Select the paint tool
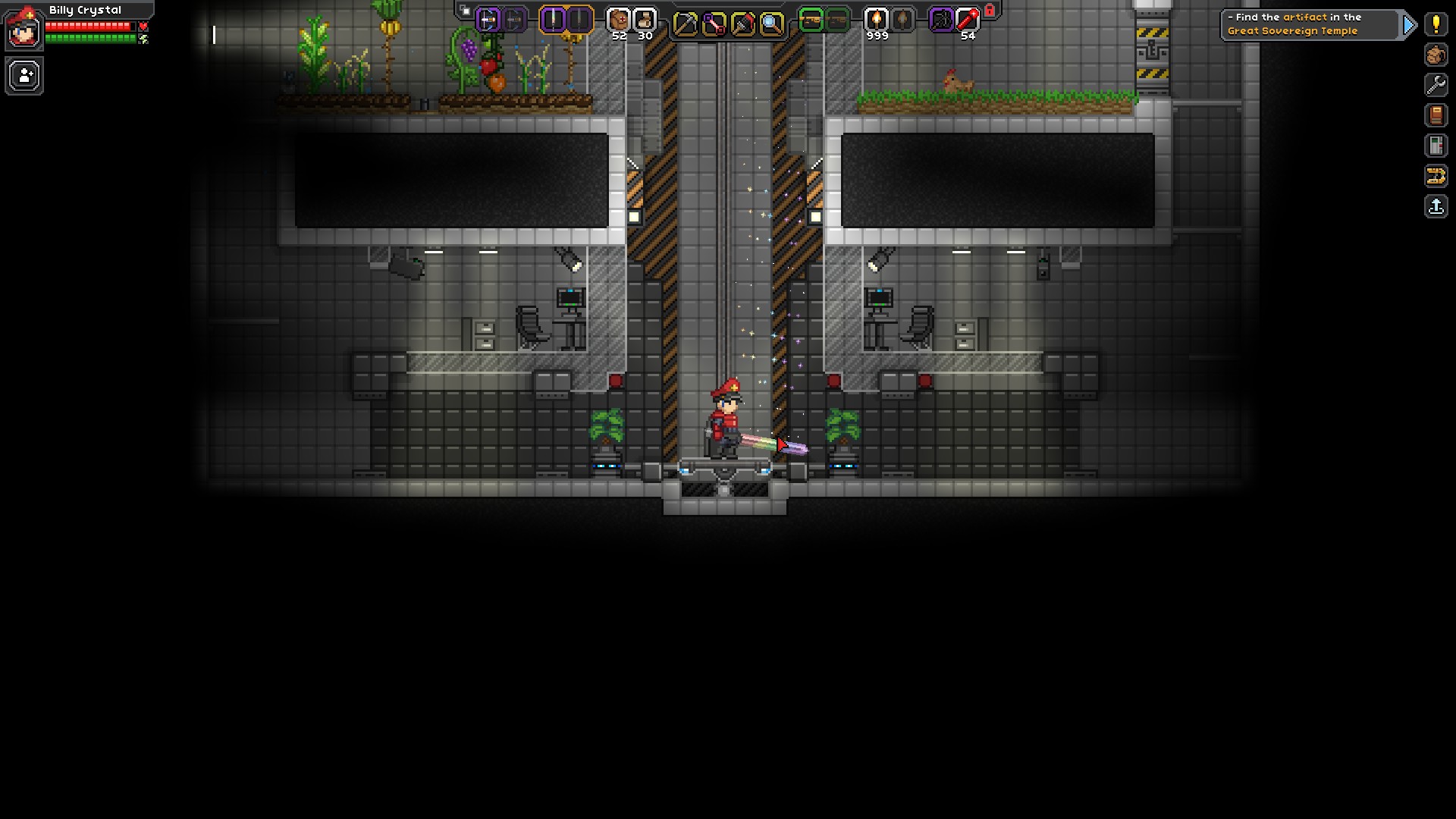 coord(742,24)
